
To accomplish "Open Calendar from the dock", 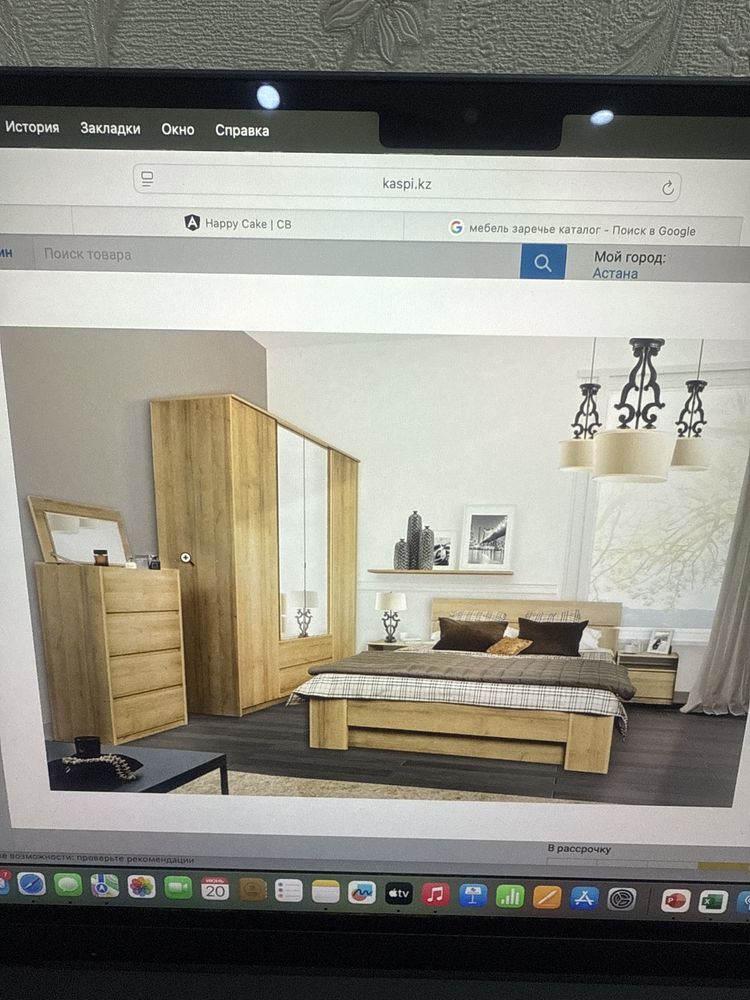I will click(215, 888).
